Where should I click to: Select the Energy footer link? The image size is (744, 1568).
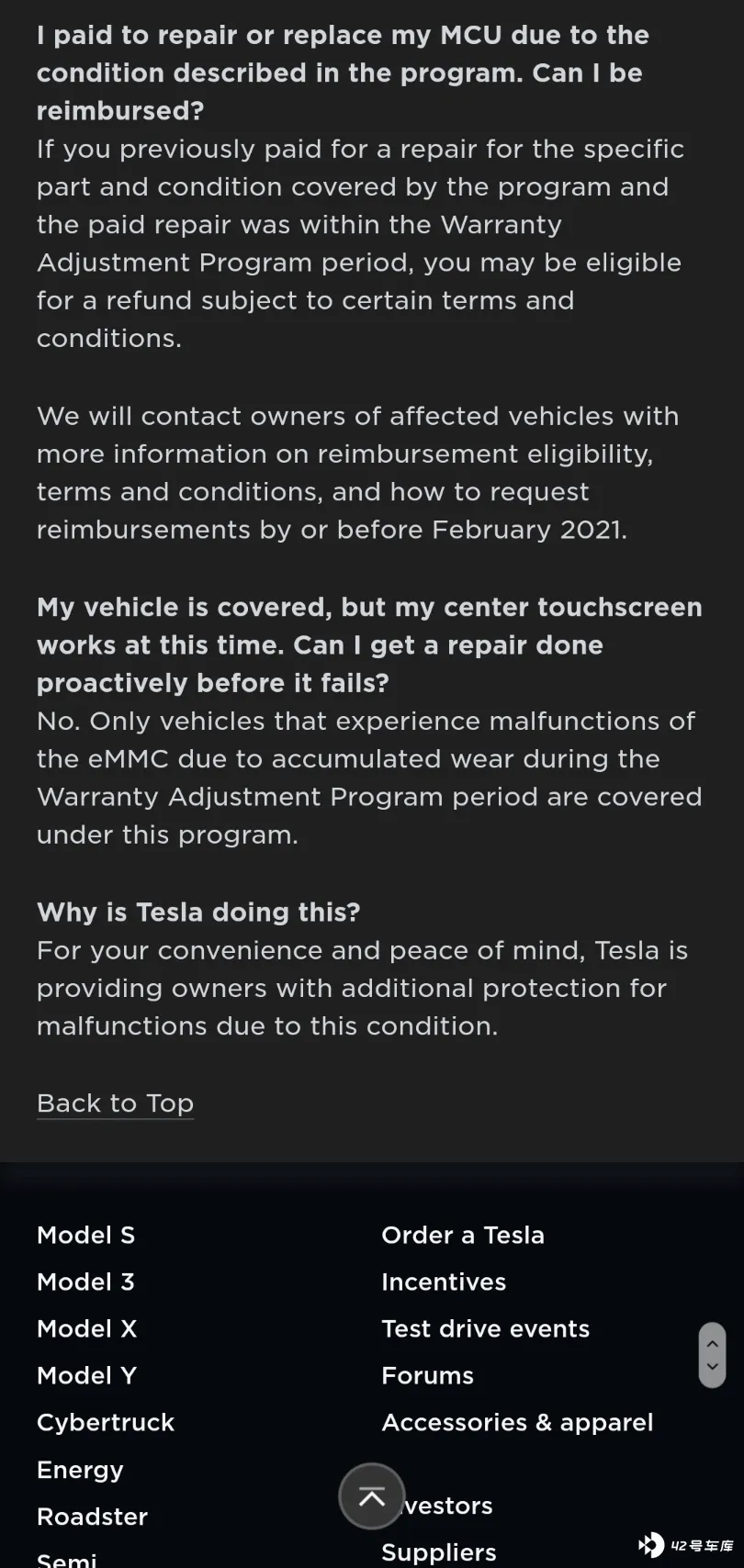tap(80, 1471)
